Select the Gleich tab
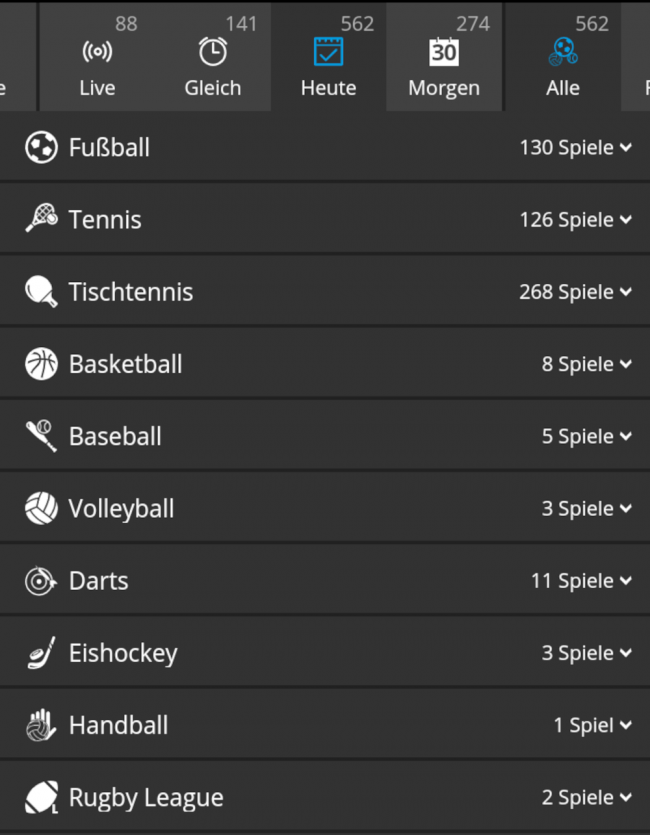The image size is (650, 835). click(x=212, y=64)
